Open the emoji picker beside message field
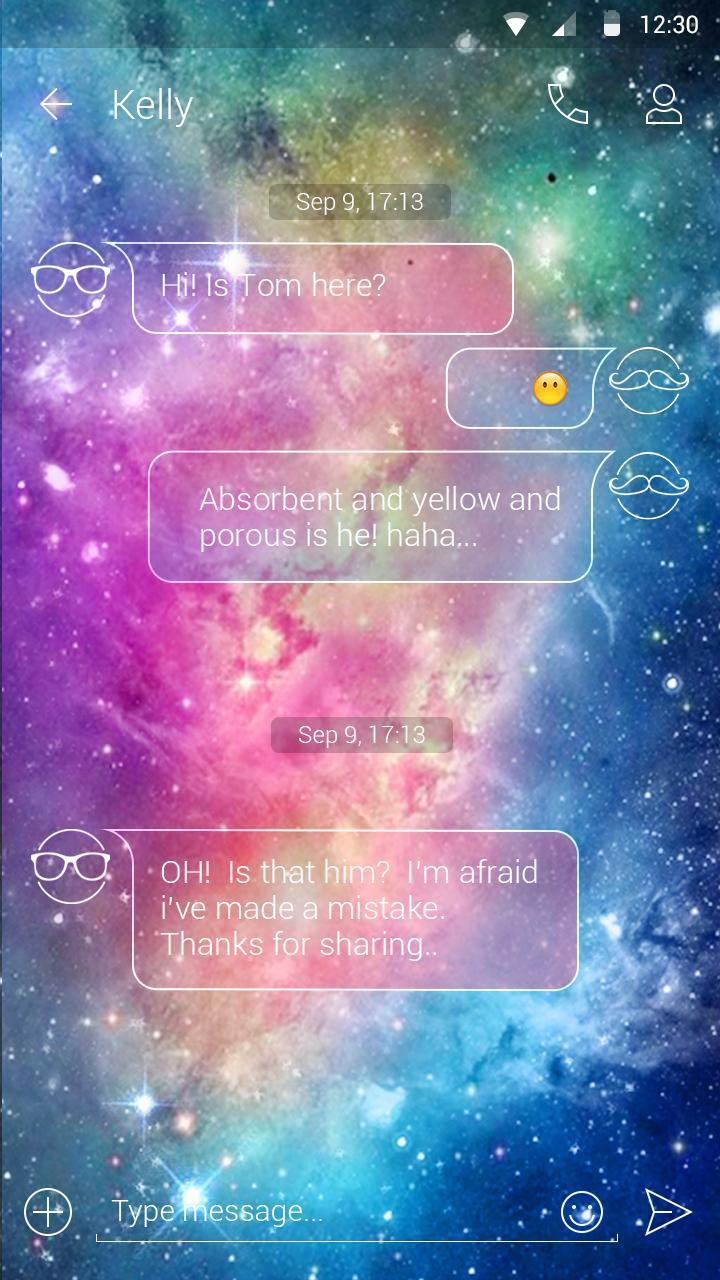 [580, 1211]
